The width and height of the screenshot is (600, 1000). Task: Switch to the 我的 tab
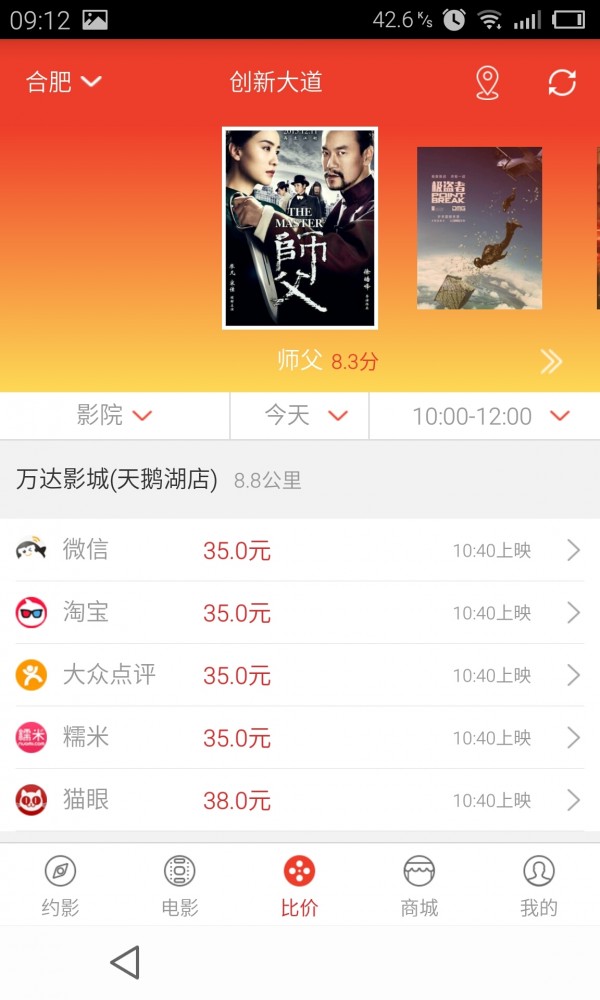pos(539,885)
